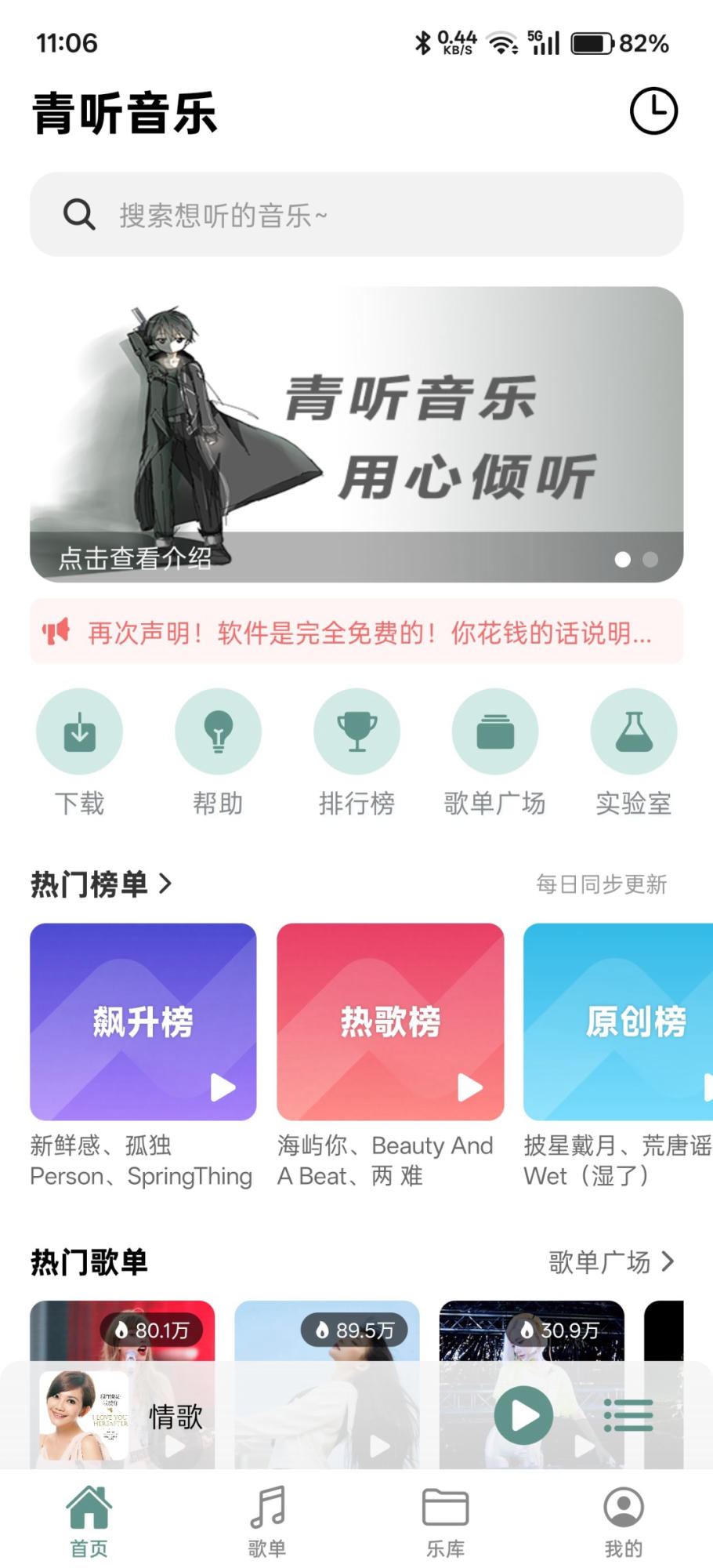Switch to the 歌单 tab

tap(267, 1521)
